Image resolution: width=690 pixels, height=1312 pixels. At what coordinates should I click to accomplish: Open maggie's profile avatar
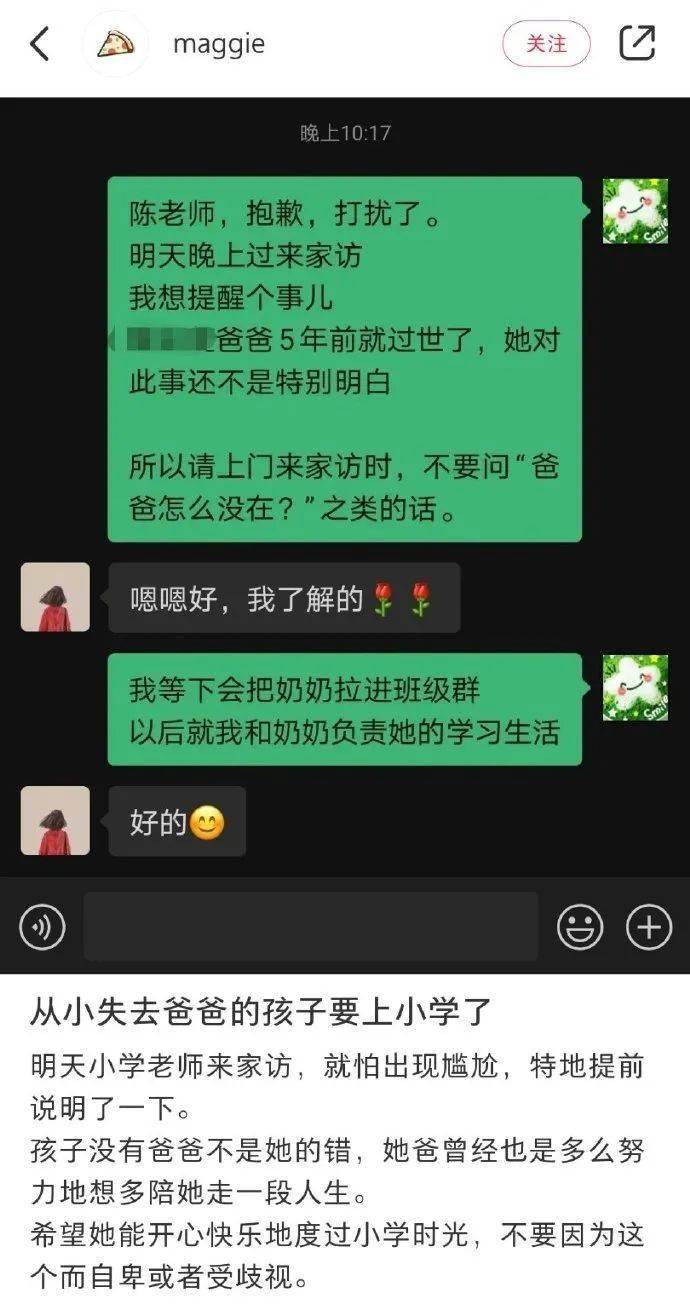pos(116,44)
